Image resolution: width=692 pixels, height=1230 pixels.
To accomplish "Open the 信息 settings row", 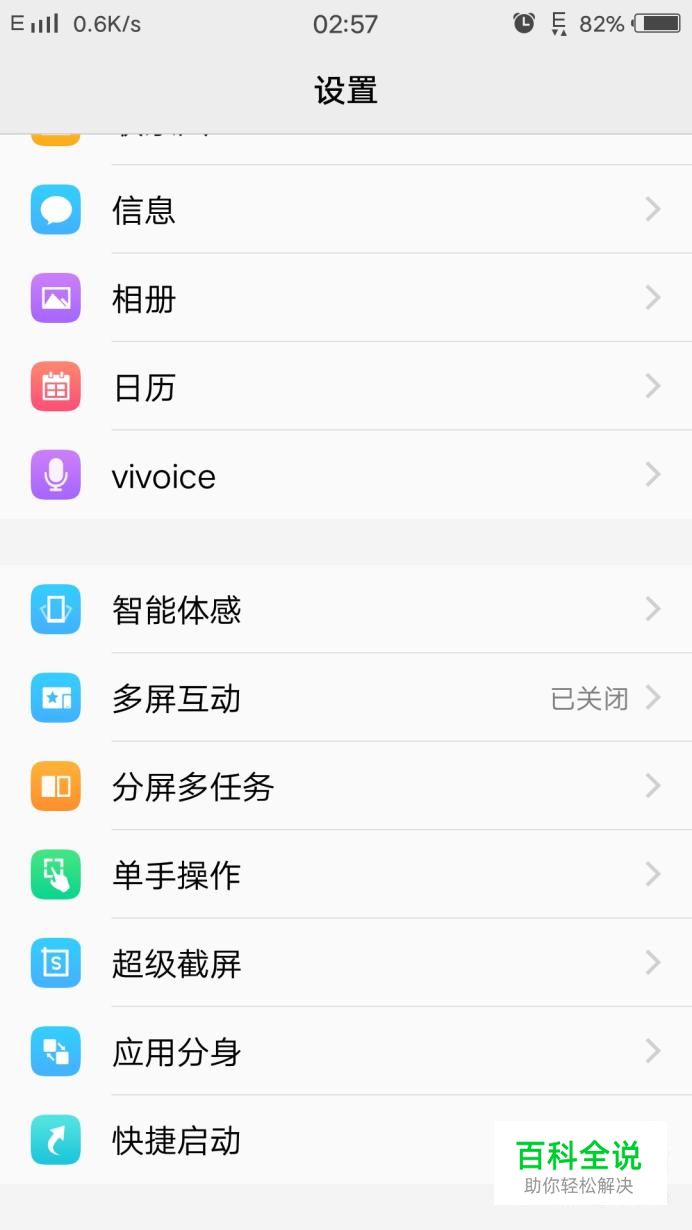I will coord(345,210).
